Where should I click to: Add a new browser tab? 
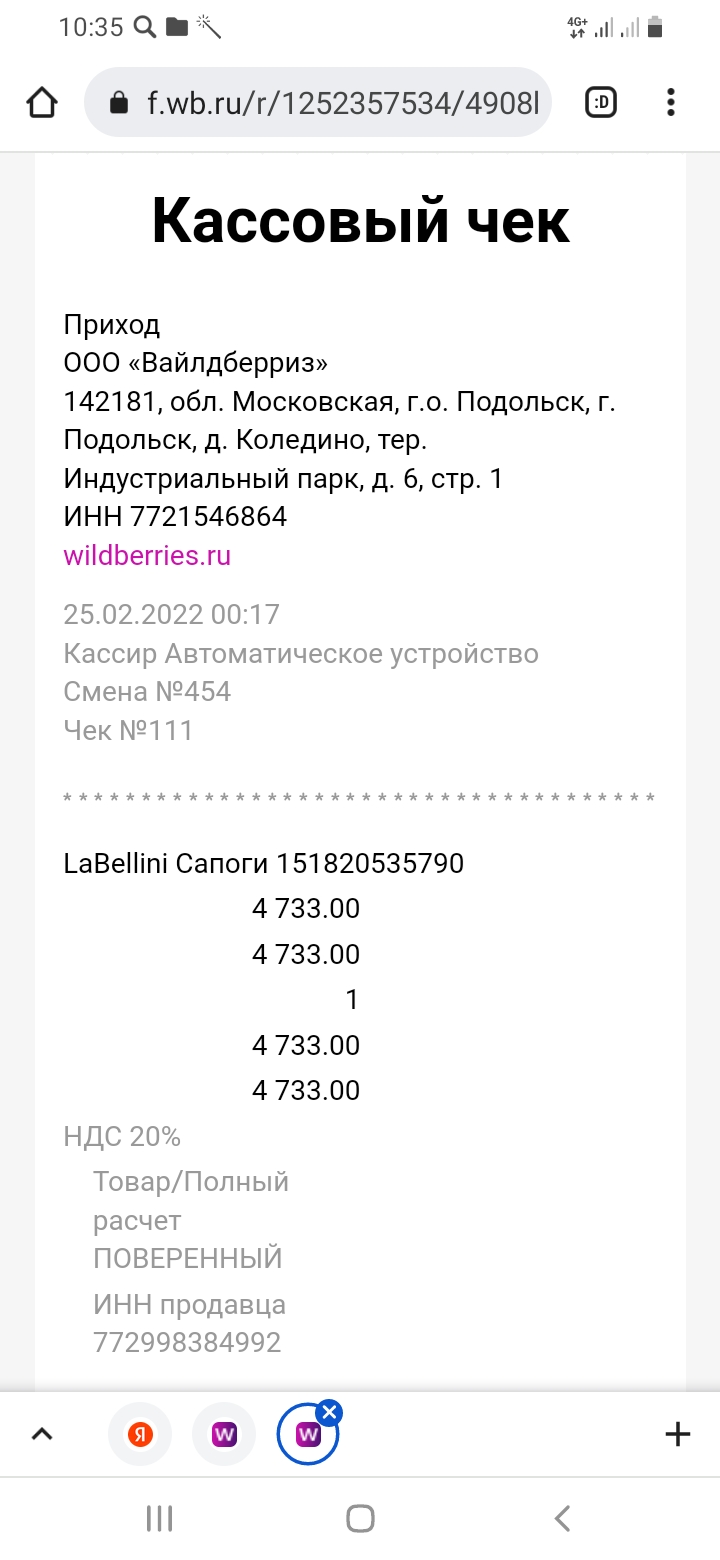677,1434
